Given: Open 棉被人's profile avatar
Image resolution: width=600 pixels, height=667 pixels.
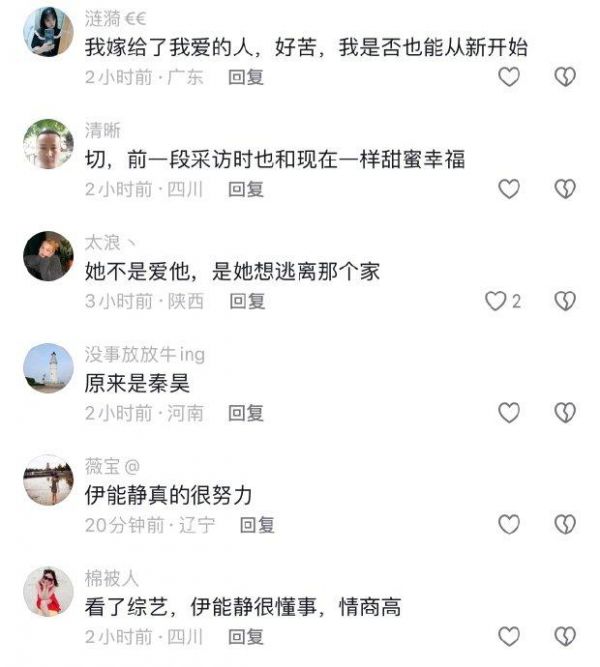Looking at the screenshot, I should click(x=47, y=592).
